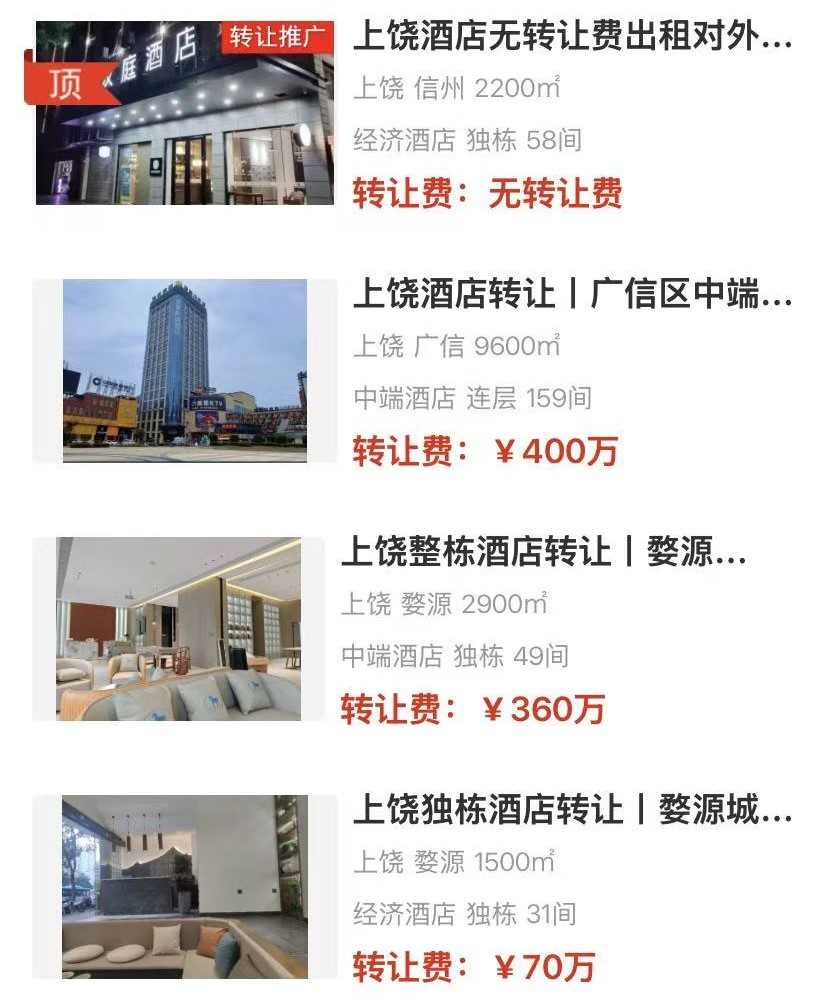The image size is (828, 1003).
Task: Click 经济酒店 独栋 58间 category info
Action: point(470,141)
